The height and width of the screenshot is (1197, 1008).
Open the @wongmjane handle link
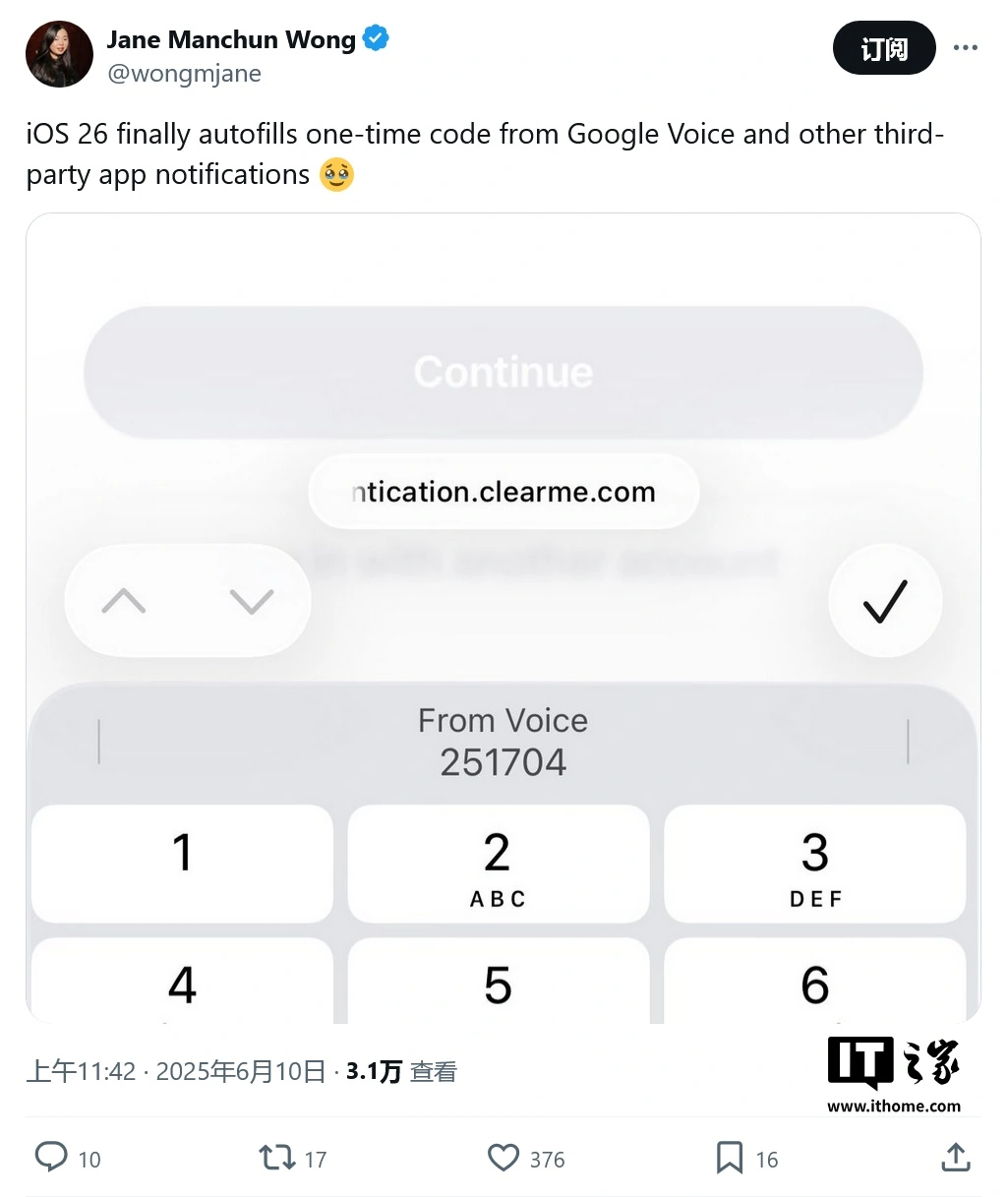184,74
